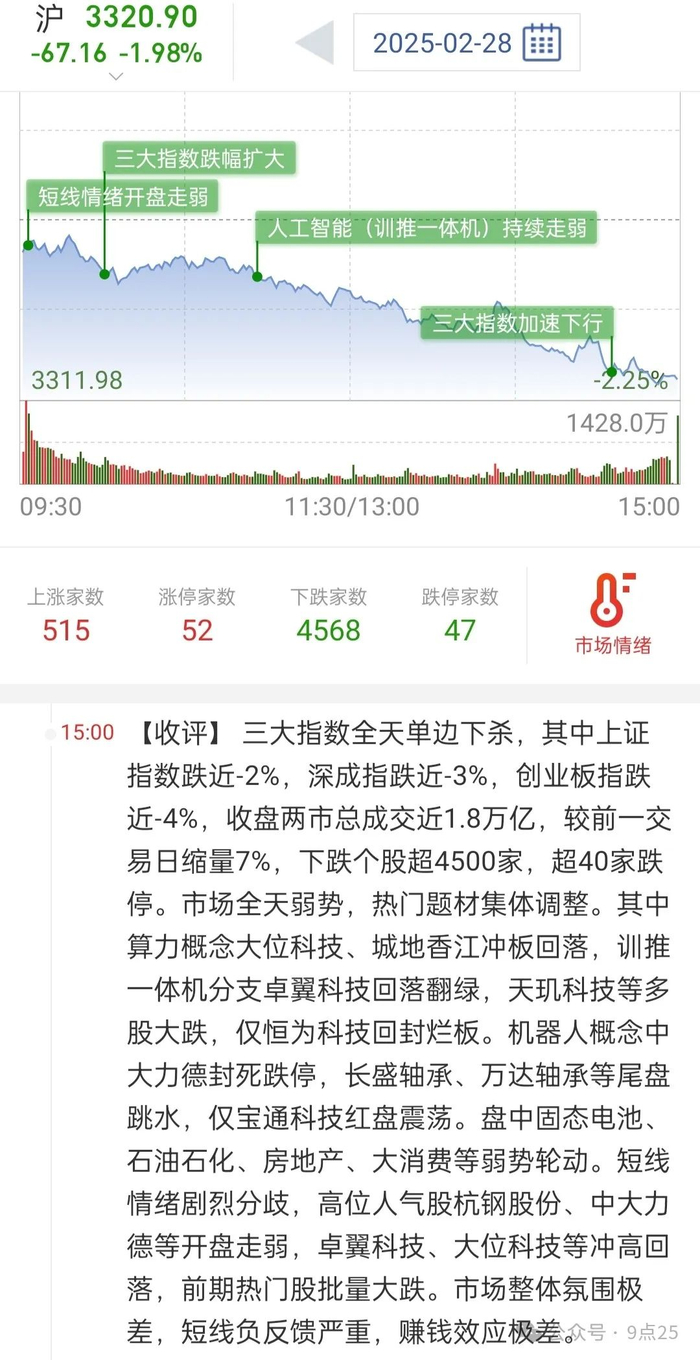Open the 2025-02-28 date picker
Screen dimensions: 700x1360
[x=466, y=42]
